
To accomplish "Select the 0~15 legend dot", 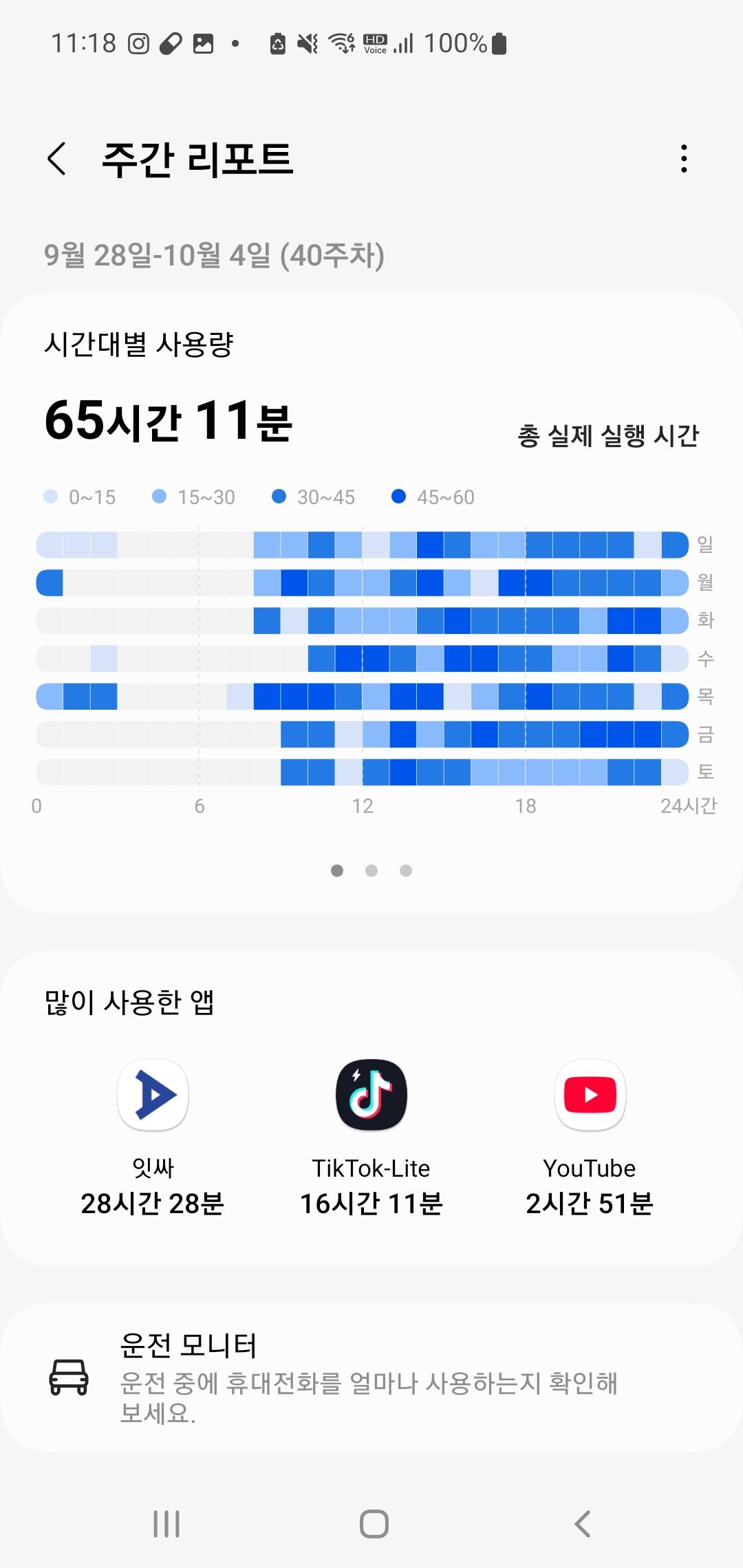I will click(50, 497).
